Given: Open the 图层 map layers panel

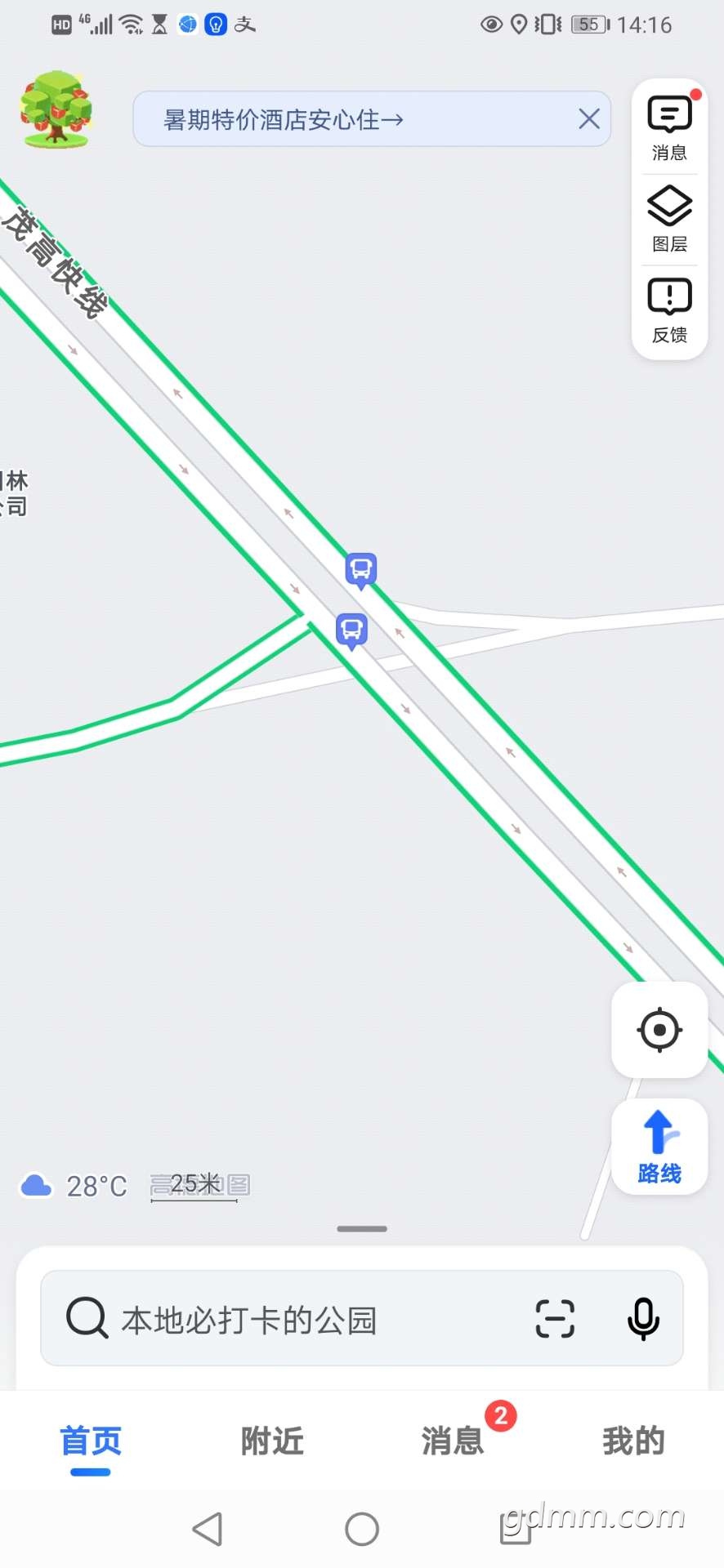Looking at the screenshot, I should [x=669, y=219].
